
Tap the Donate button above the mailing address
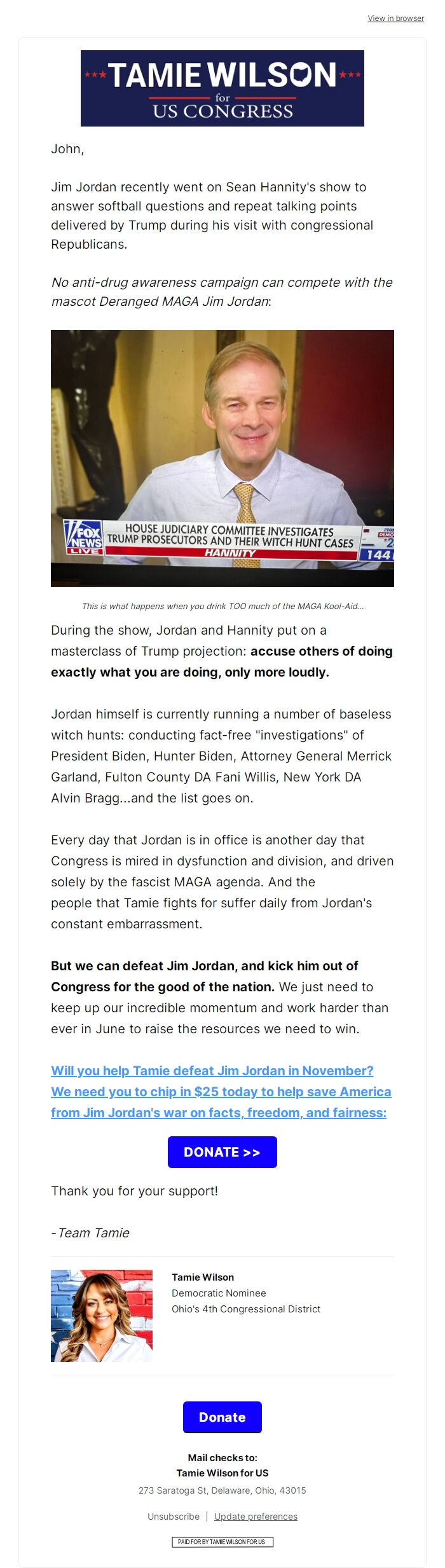pyautogui.click(x=222, y=1417)
